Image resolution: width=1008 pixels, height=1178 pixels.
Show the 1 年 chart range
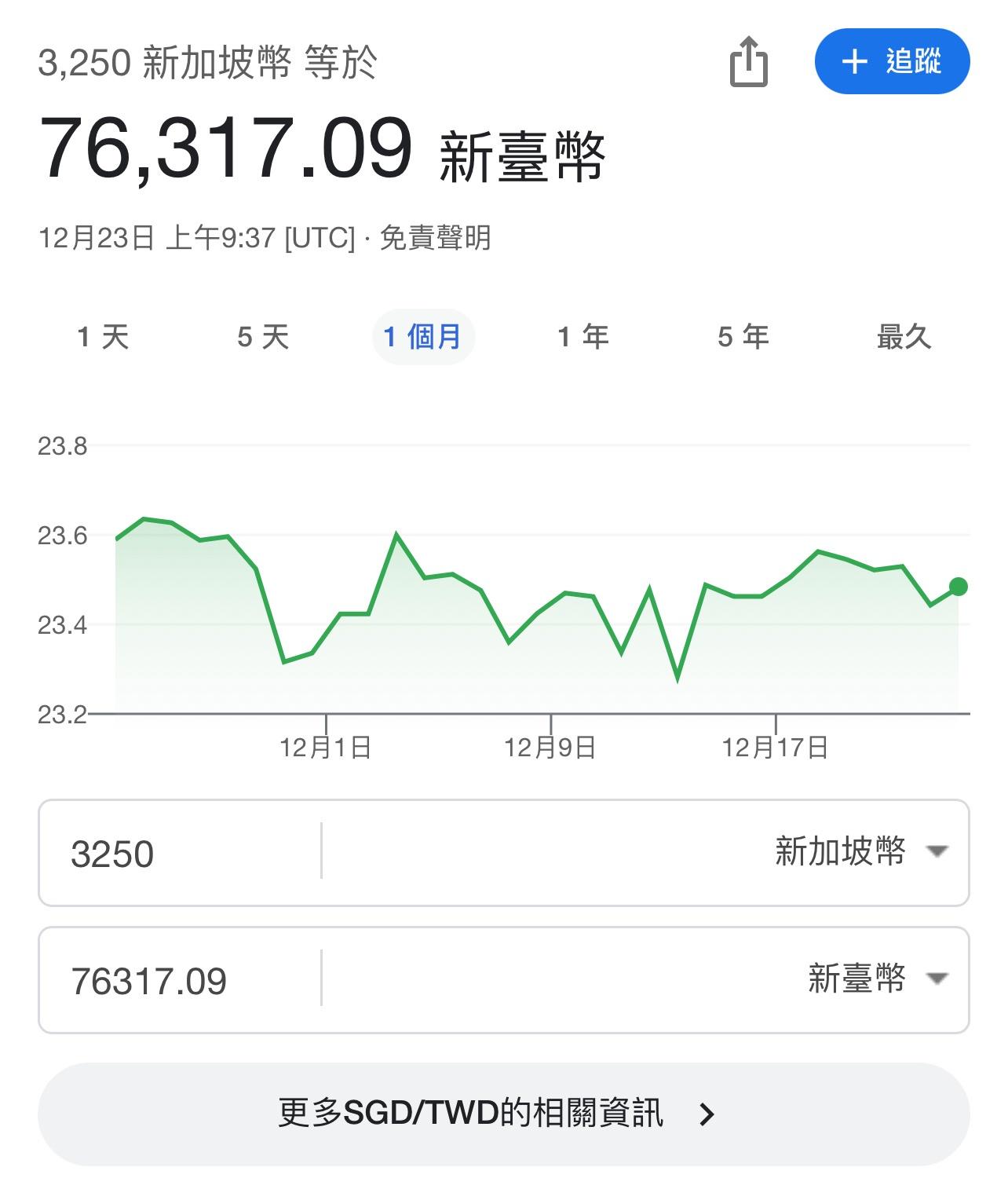(x=583, y=337)
